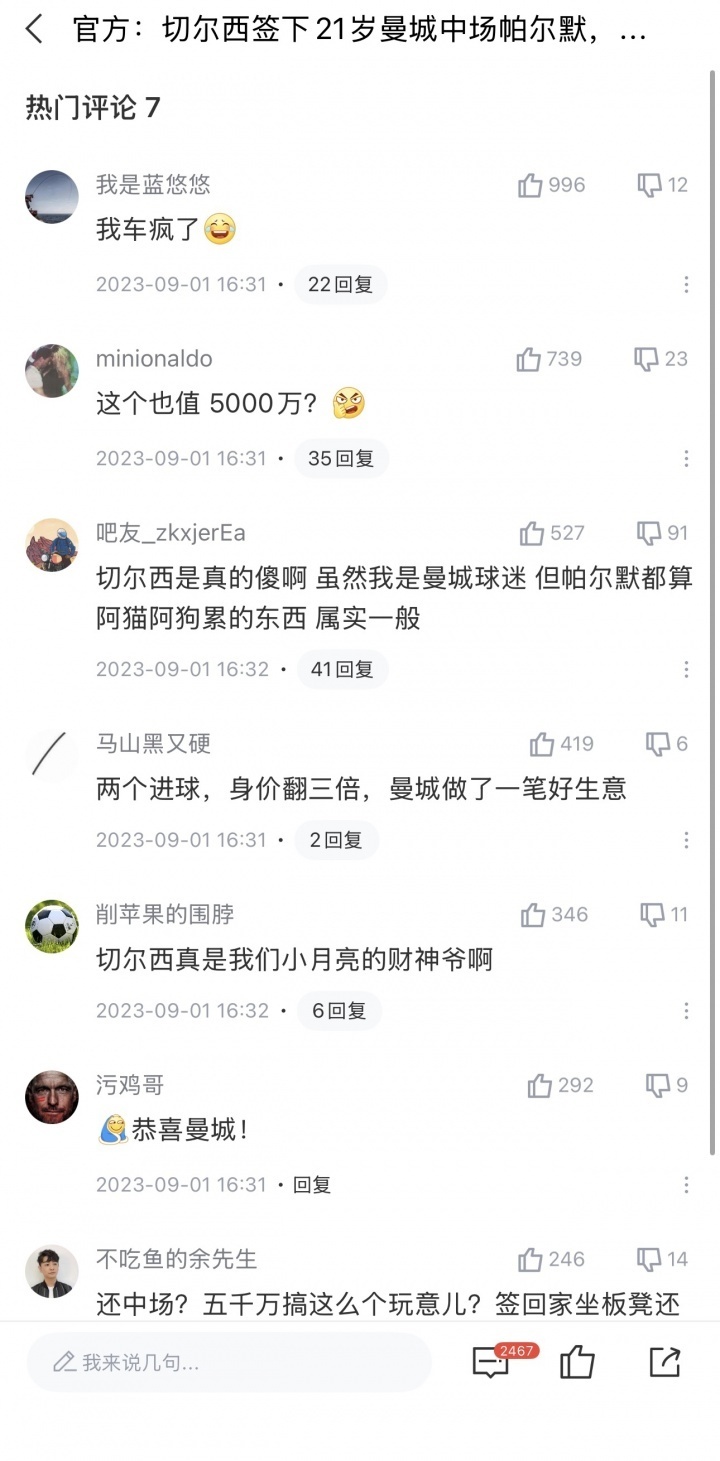Show 6回复 under 削苹果的围脖's comment
This screenshot has height=1461, width=720.
pyautogui.click(x=339, y=1011)
